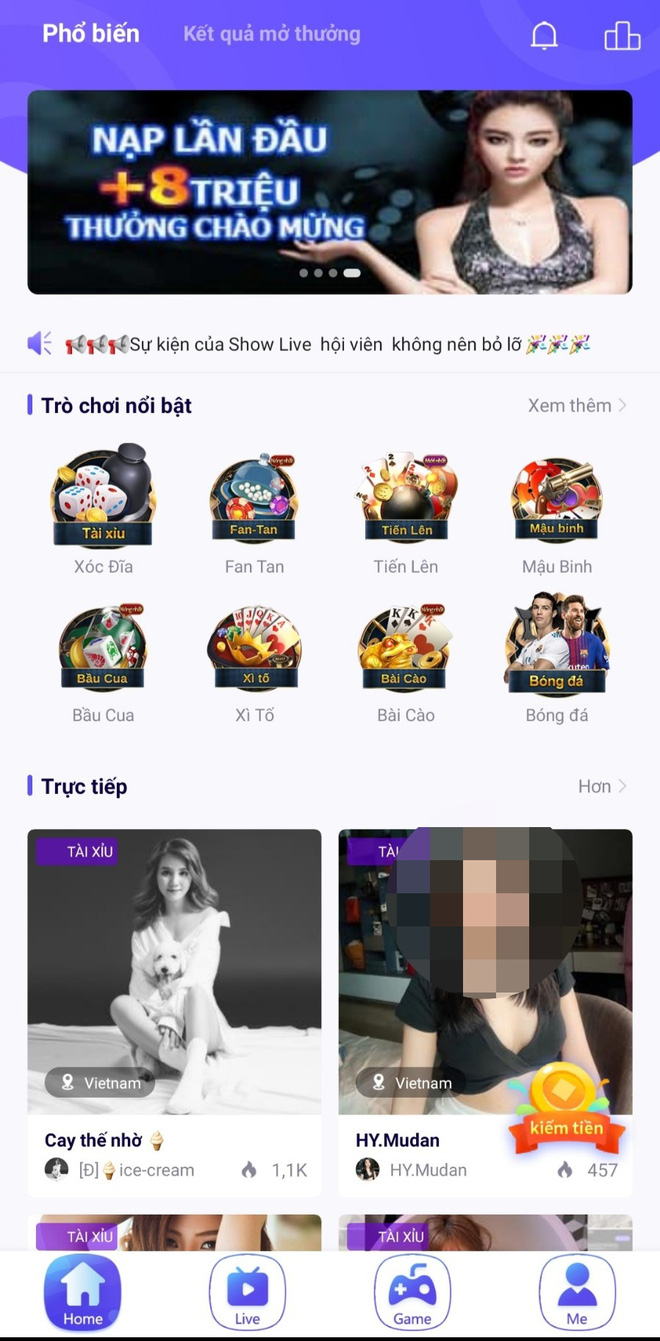Watch the Cay thế nhờ live stream

(174, 970)
